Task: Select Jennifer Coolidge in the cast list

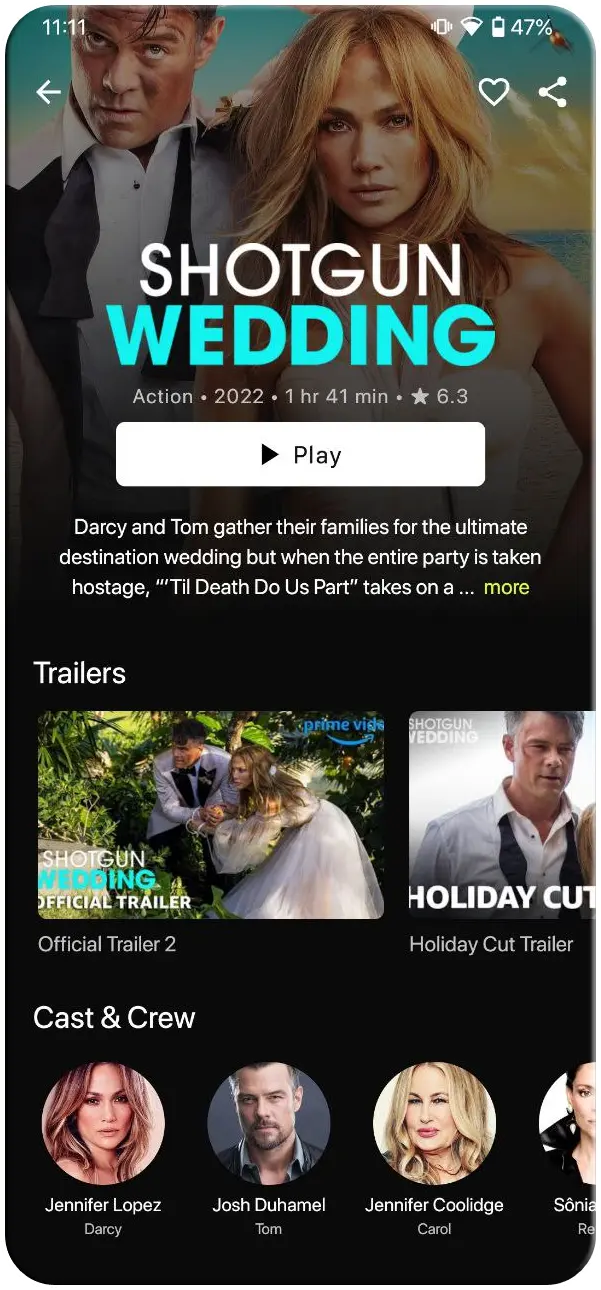Action: pyautogui.click(x=434, y=1124)
